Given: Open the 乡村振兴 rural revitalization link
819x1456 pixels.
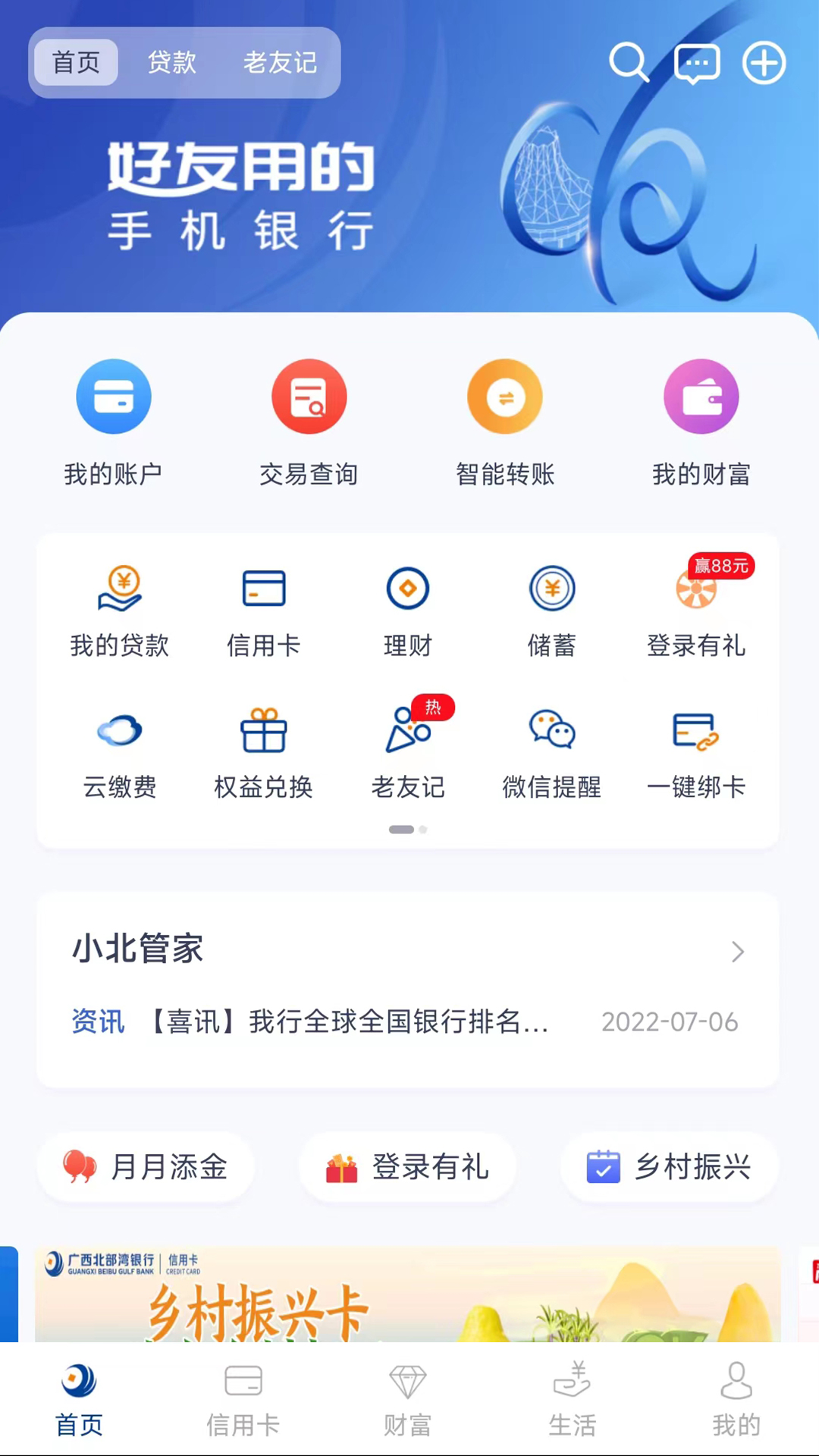Looking at the screenshot, I should (x=670, y=1168).
